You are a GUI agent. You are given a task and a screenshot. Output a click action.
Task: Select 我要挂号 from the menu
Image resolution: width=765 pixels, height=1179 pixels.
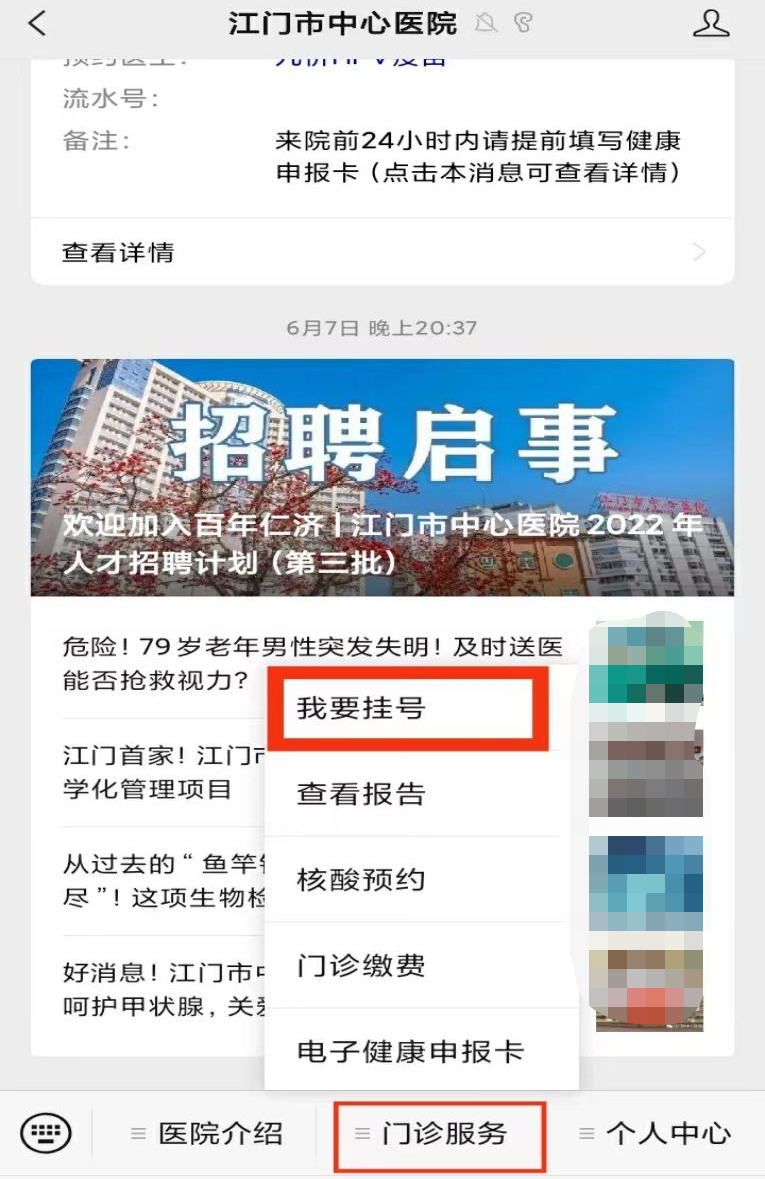click(x=412, y=709)
